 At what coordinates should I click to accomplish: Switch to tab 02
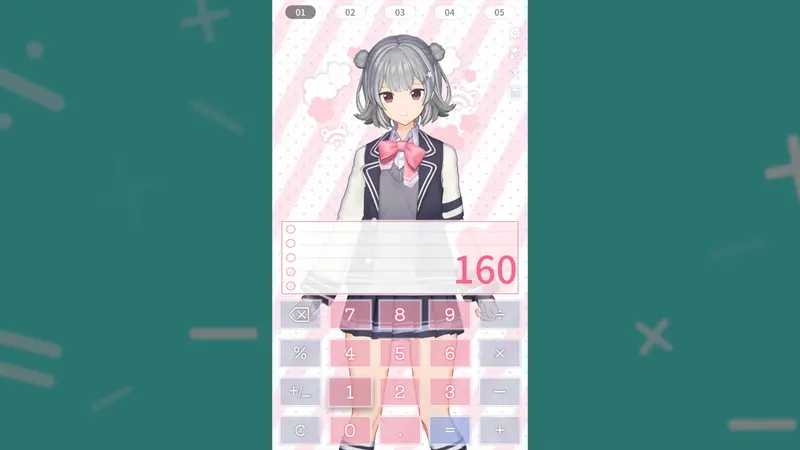pos(350,12)
